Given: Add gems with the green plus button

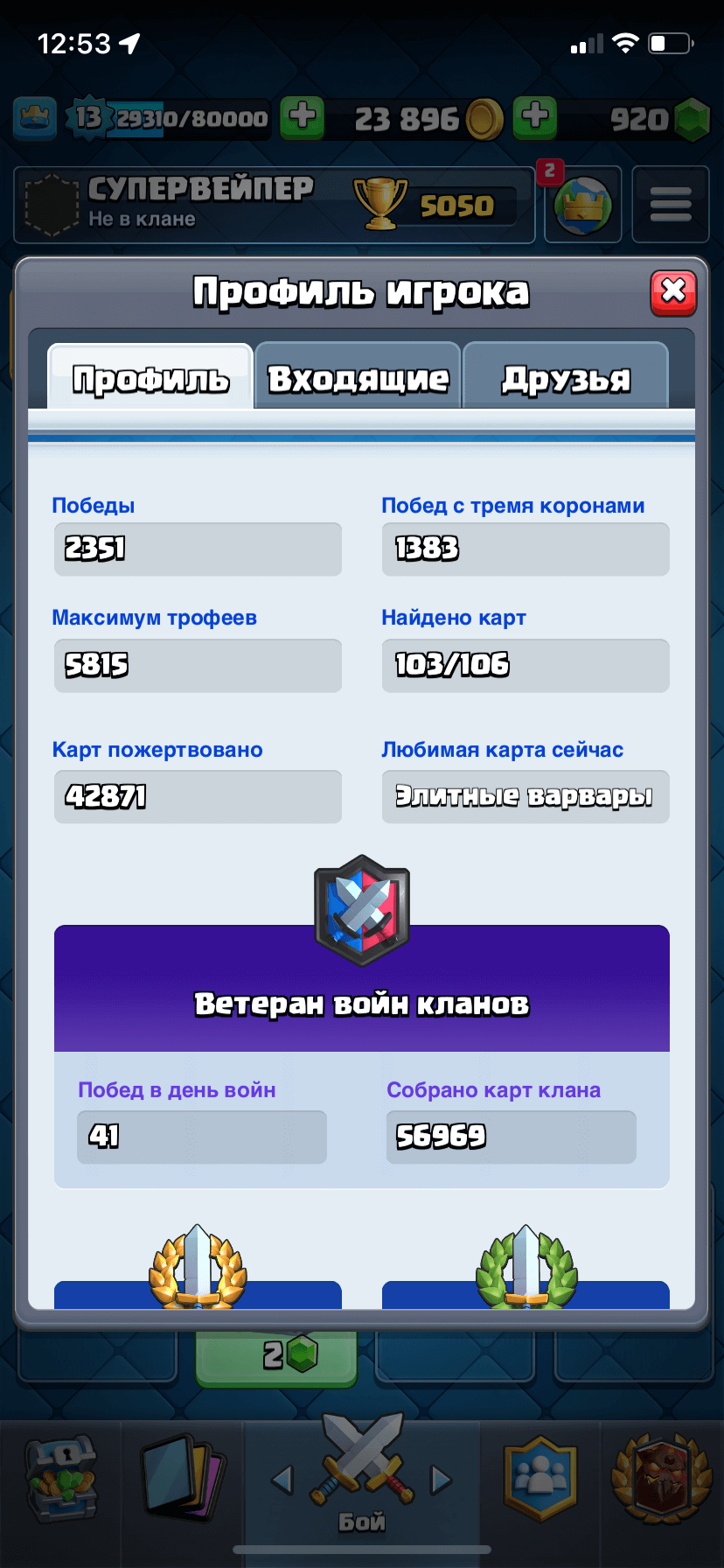Looking at the screenshot, I should [535, 117].
